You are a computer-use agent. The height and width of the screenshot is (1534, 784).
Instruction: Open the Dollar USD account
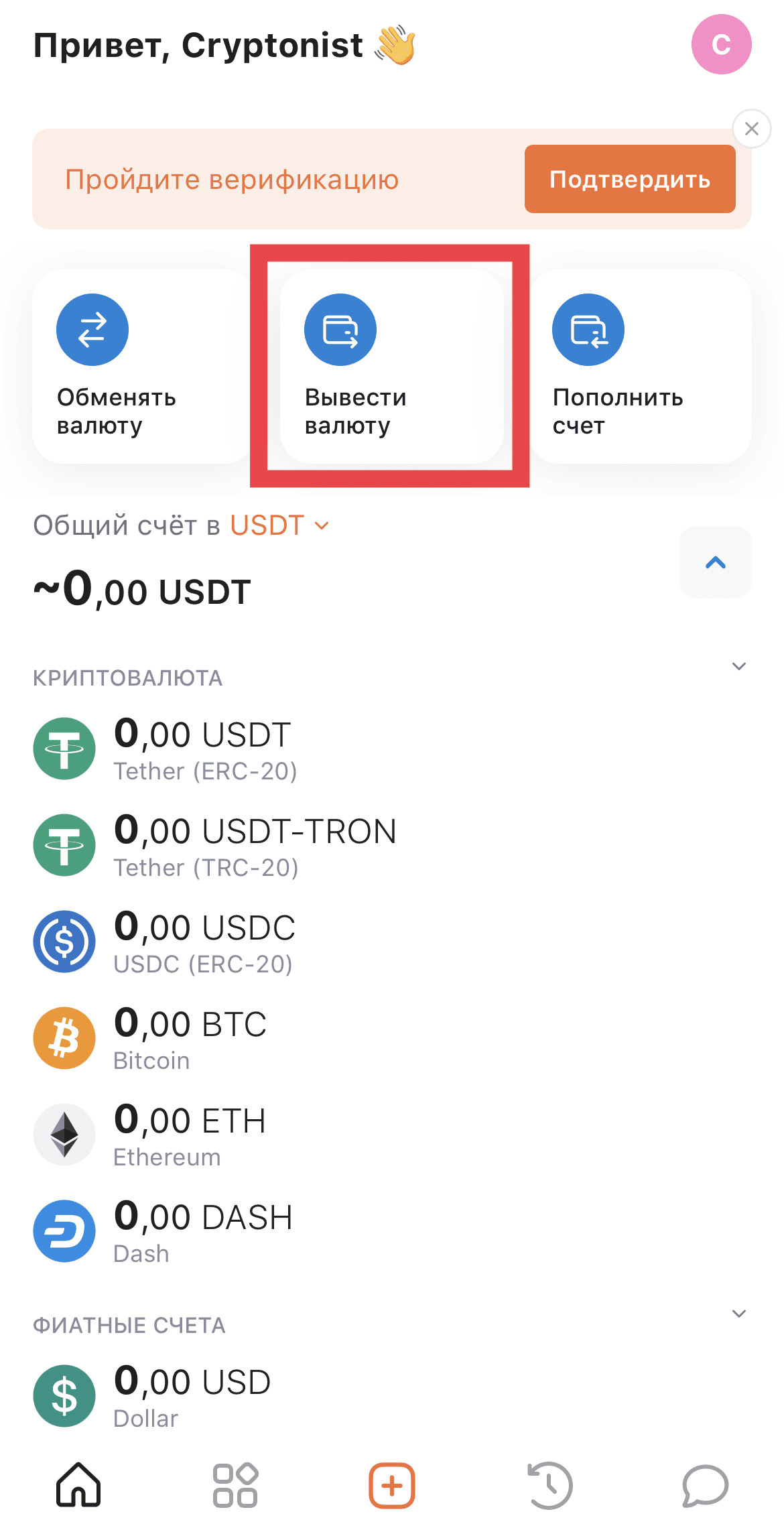click(x=392, y=1396)
